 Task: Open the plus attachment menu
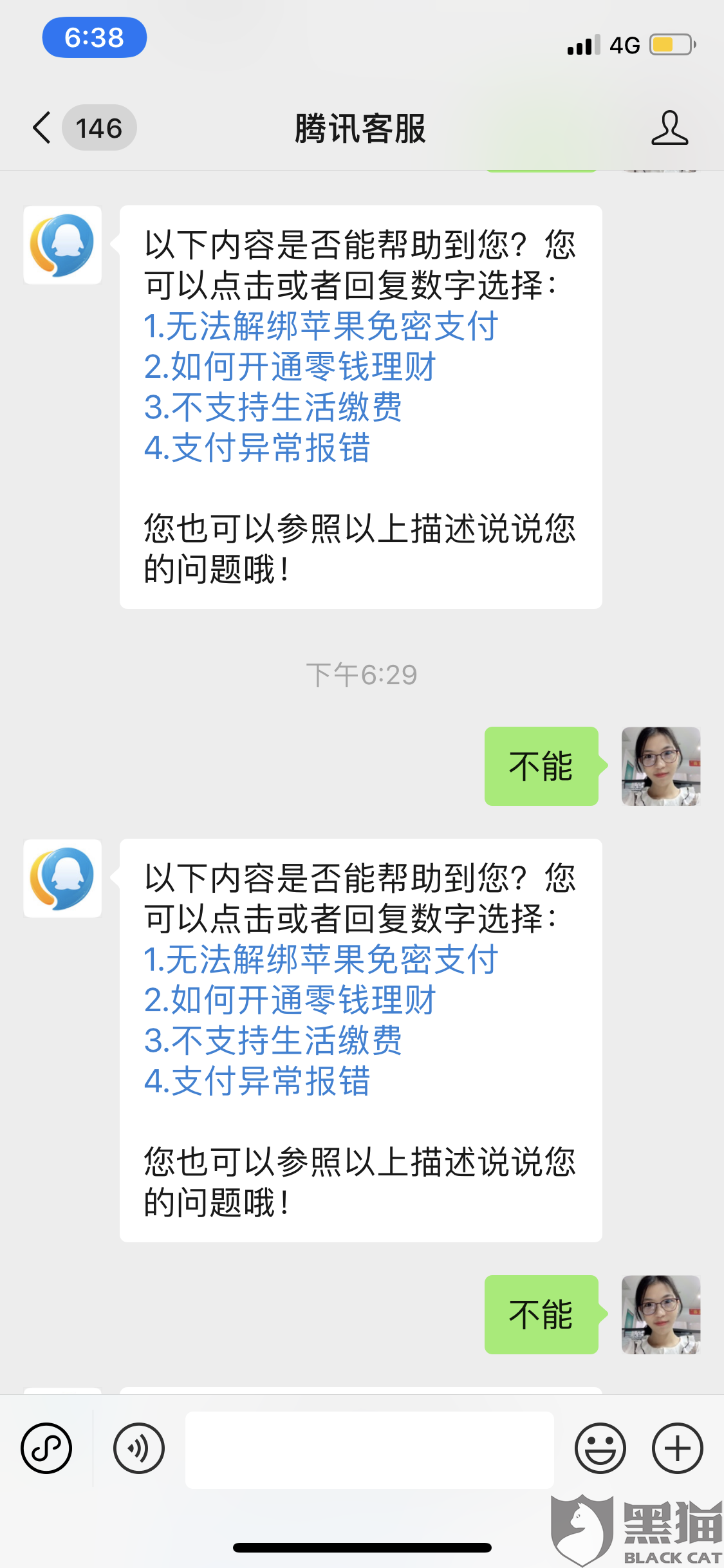[677, 1448]
